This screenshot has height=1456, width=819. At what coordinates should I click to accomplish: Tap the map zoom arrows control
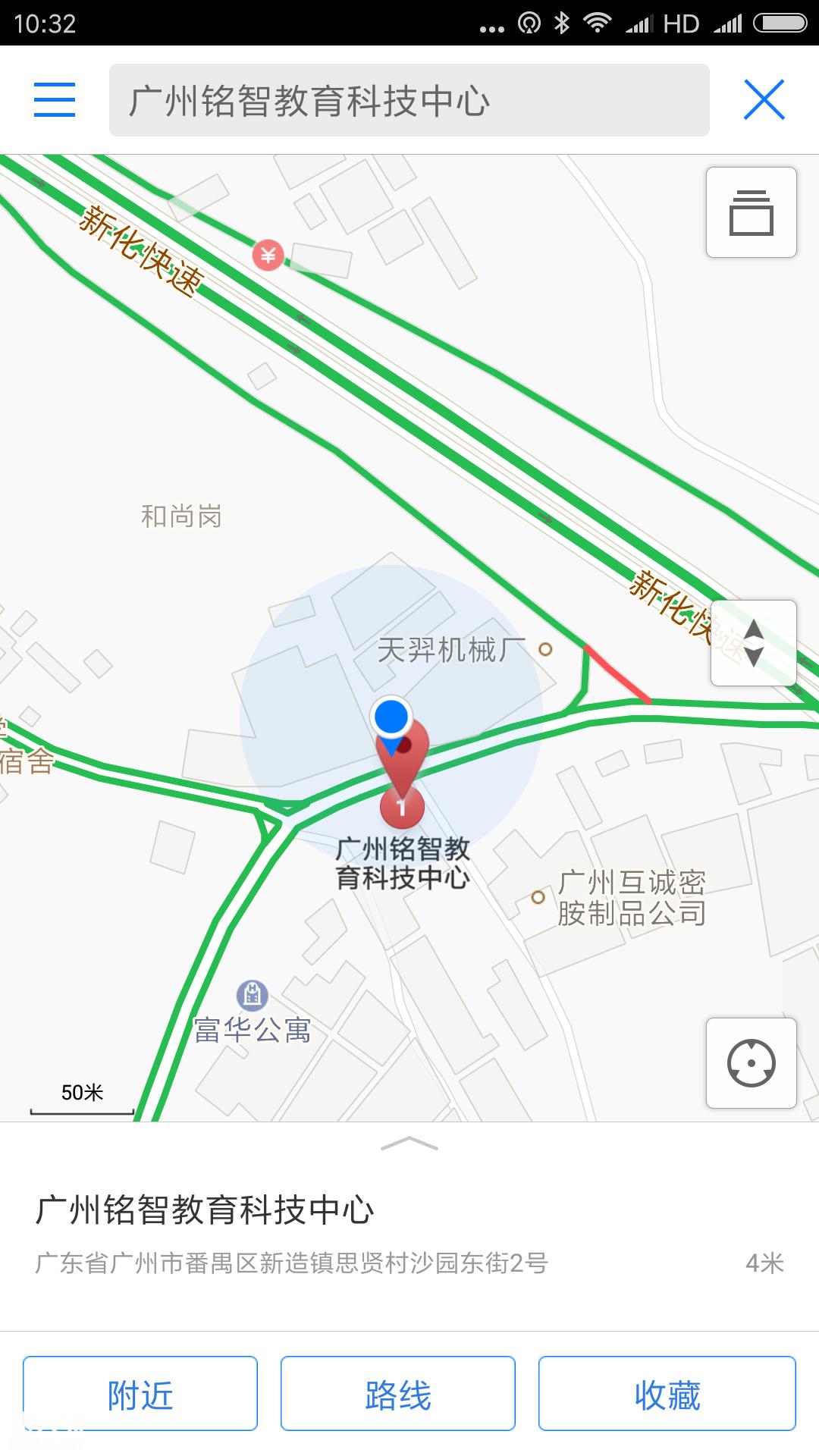tap(754, 643)
